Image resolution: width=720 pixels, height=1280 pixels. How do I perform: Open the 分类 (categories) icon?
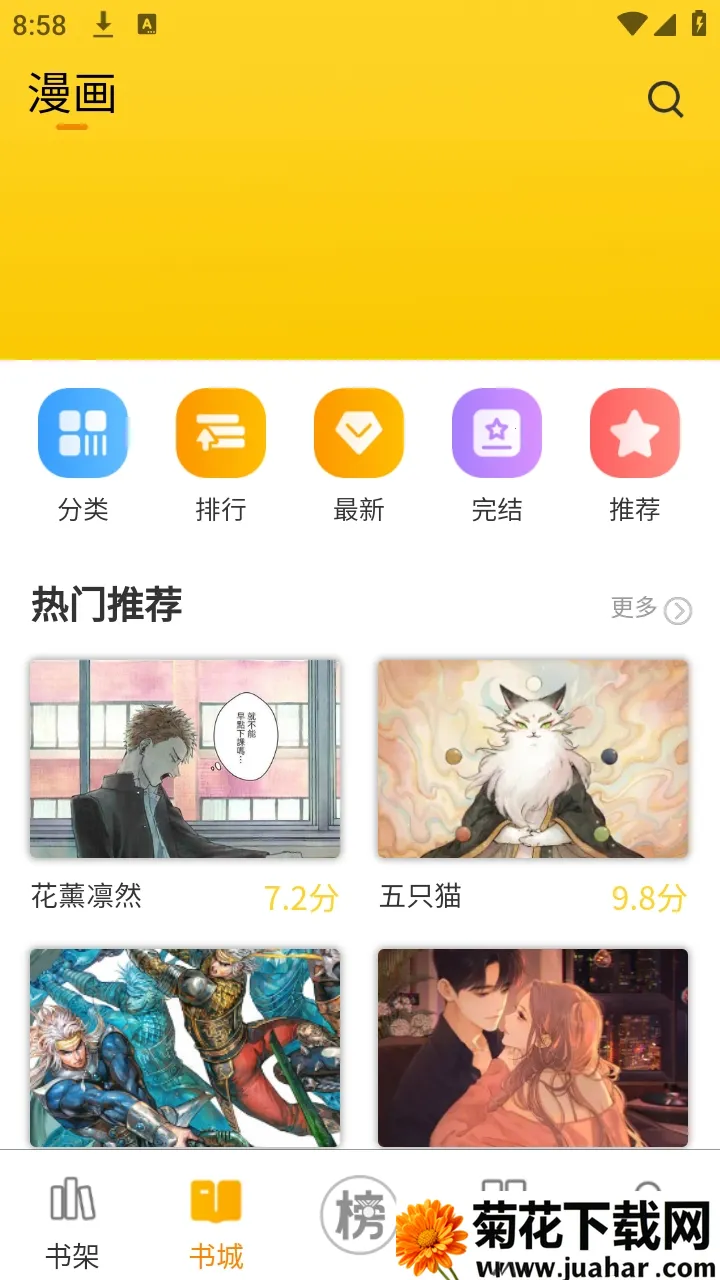click(x=84, y=432)
